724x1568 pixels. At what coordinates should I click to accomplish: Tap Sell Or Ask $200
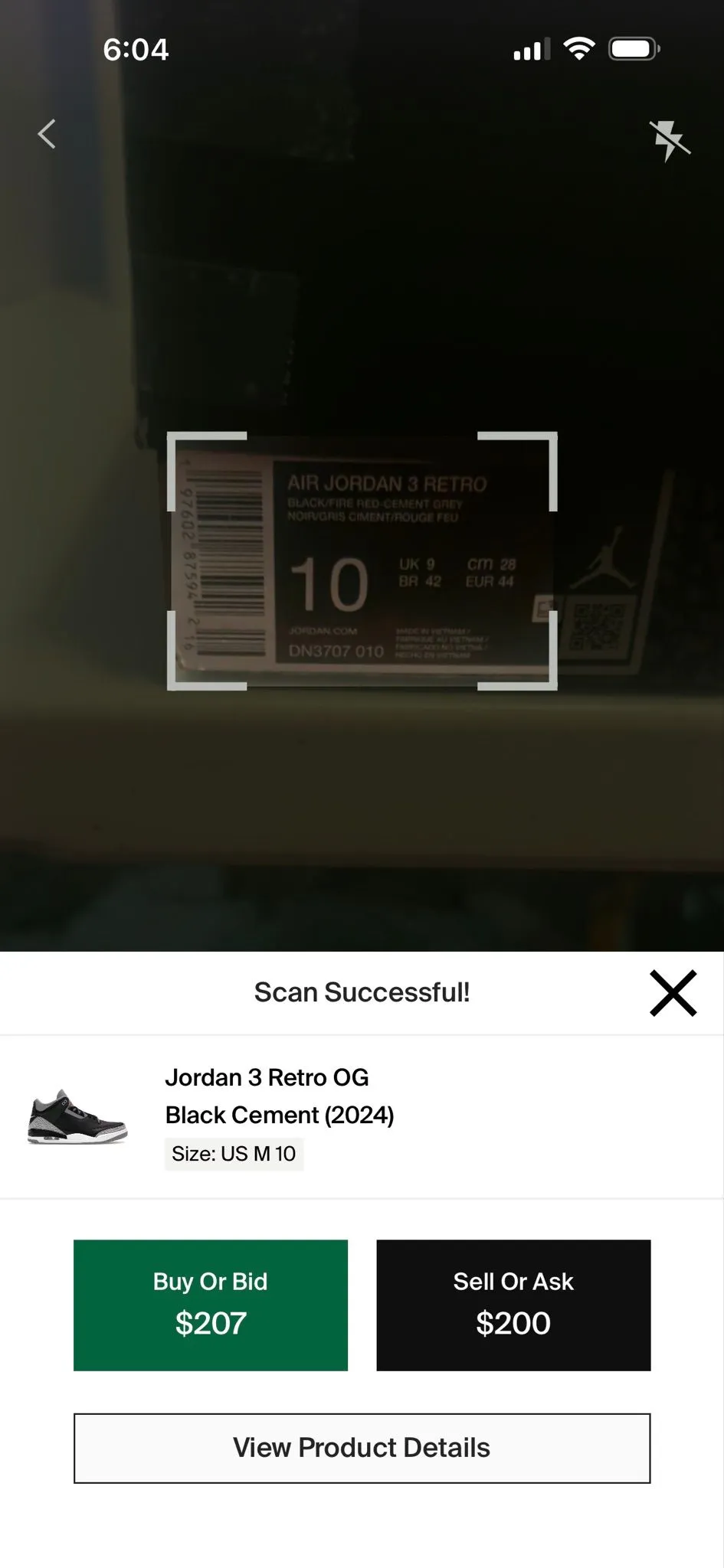[x=513, y=1305]
